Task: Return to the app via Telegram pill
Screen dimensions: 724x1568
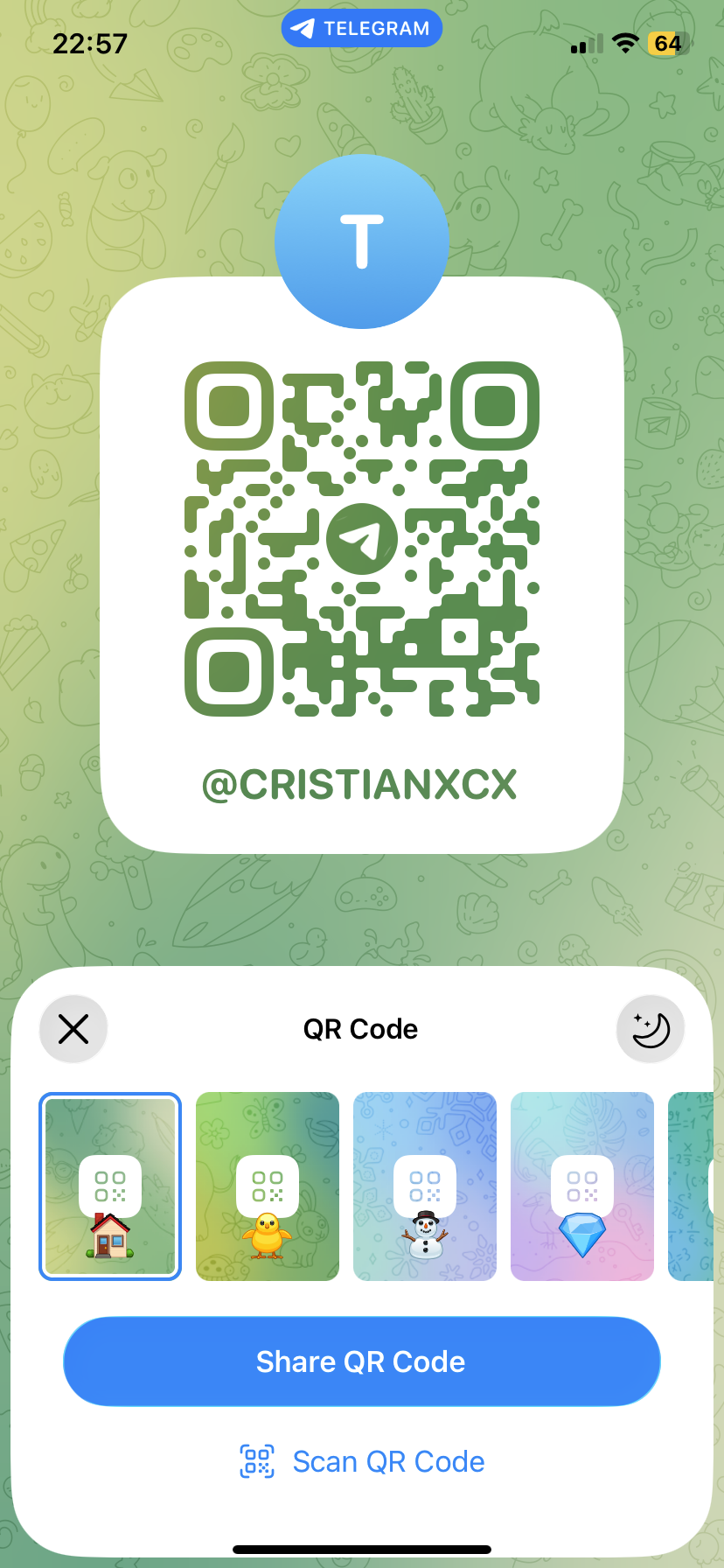Action: [x=362, y=29]
